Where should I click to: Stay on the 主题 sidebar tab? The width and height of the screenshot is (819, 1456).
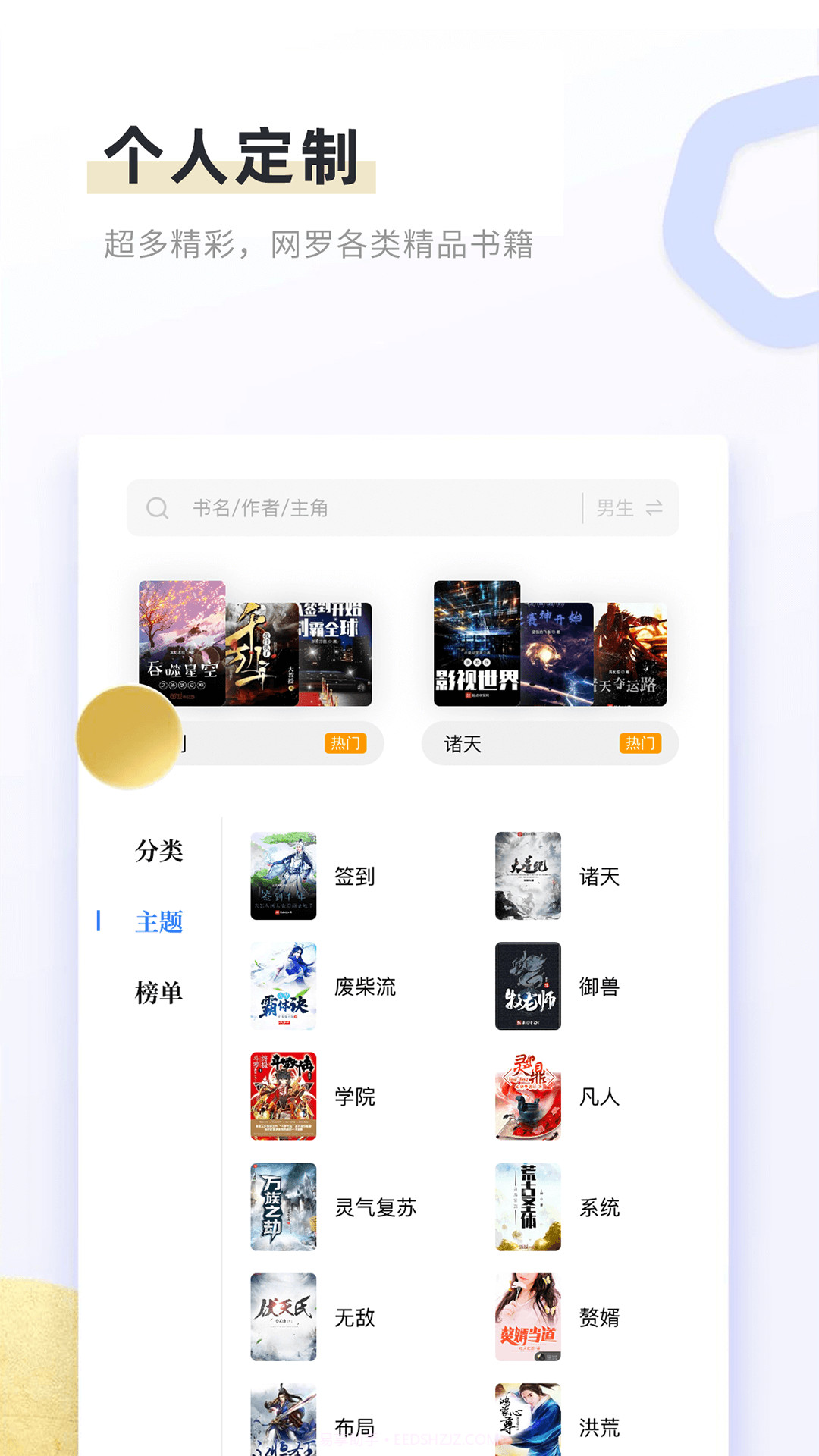[x=161, y=921]
